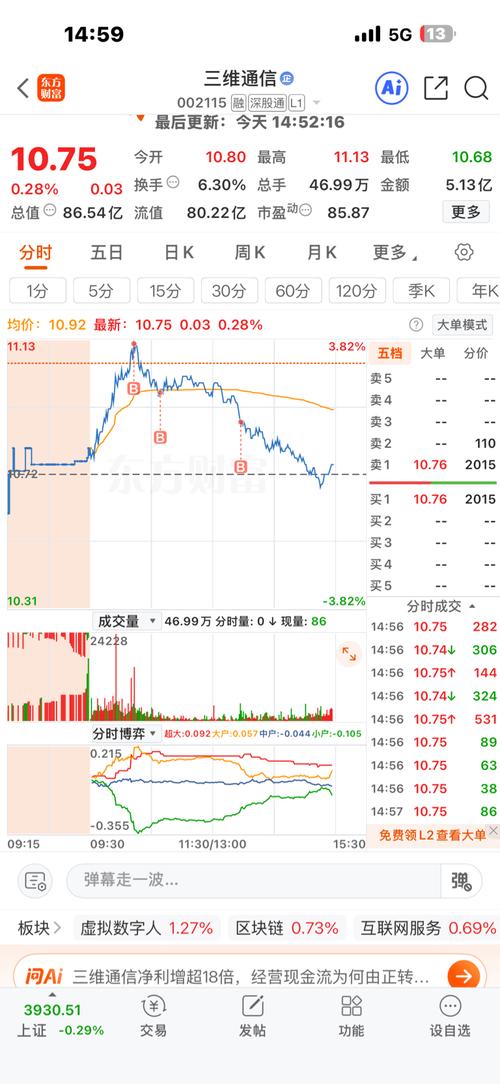500x1084 pixels.
Task: Switch to the 日K chart tab
Action: click(x=178, y=253)
